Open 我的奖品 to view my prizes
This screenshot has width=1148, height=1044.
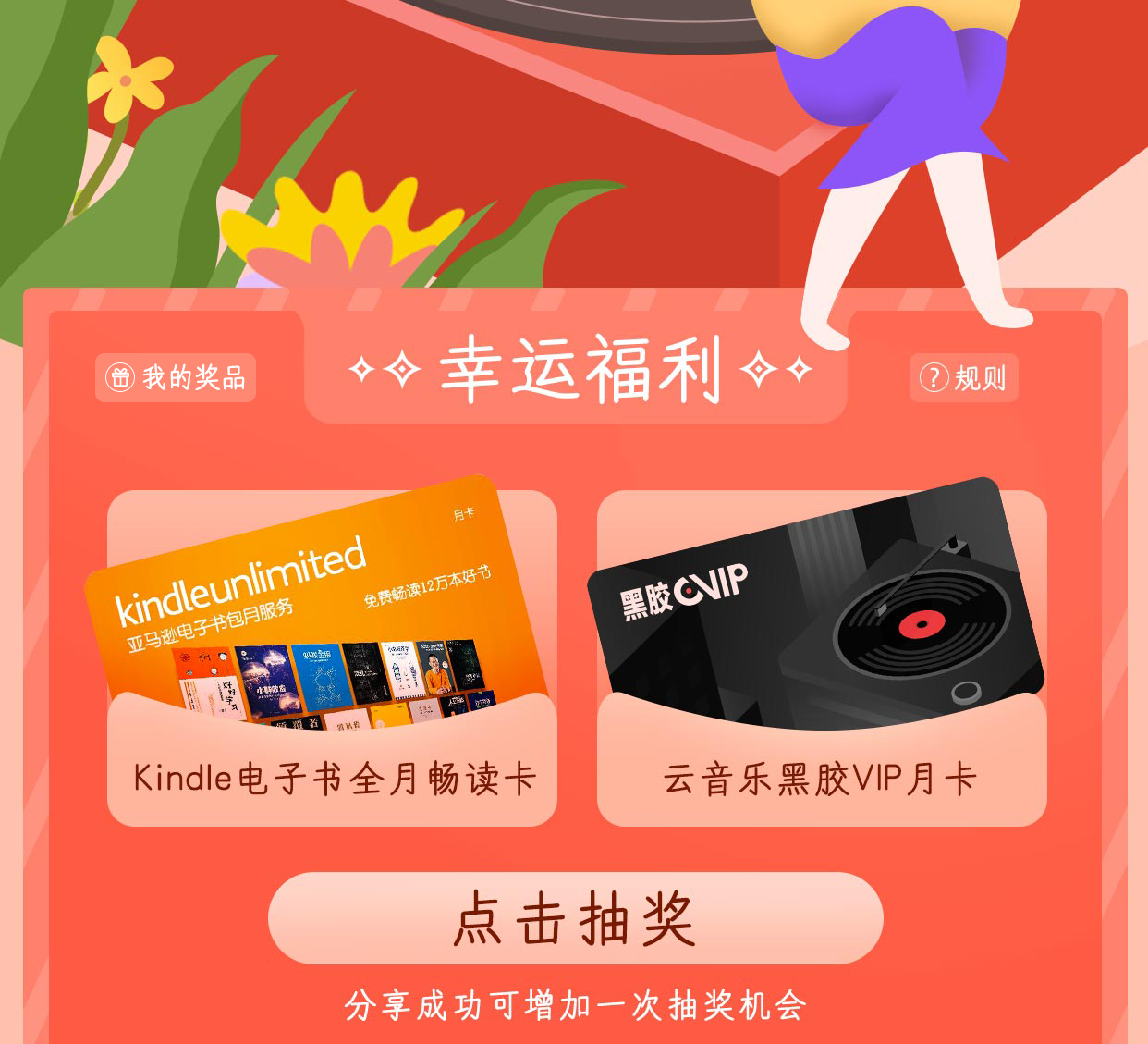[176, 377]
